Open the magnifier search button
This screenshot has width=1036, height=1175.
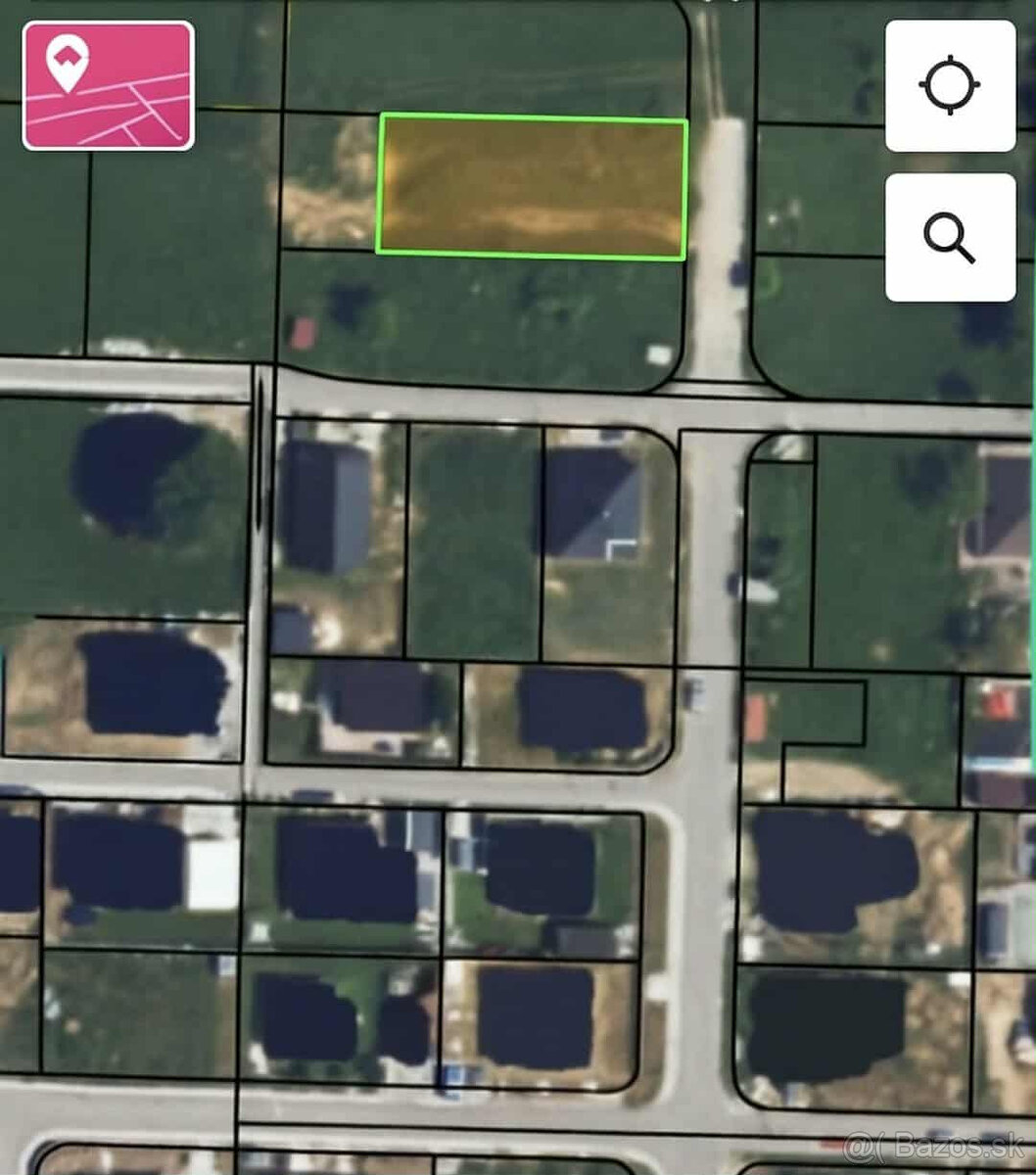[950, 237]
